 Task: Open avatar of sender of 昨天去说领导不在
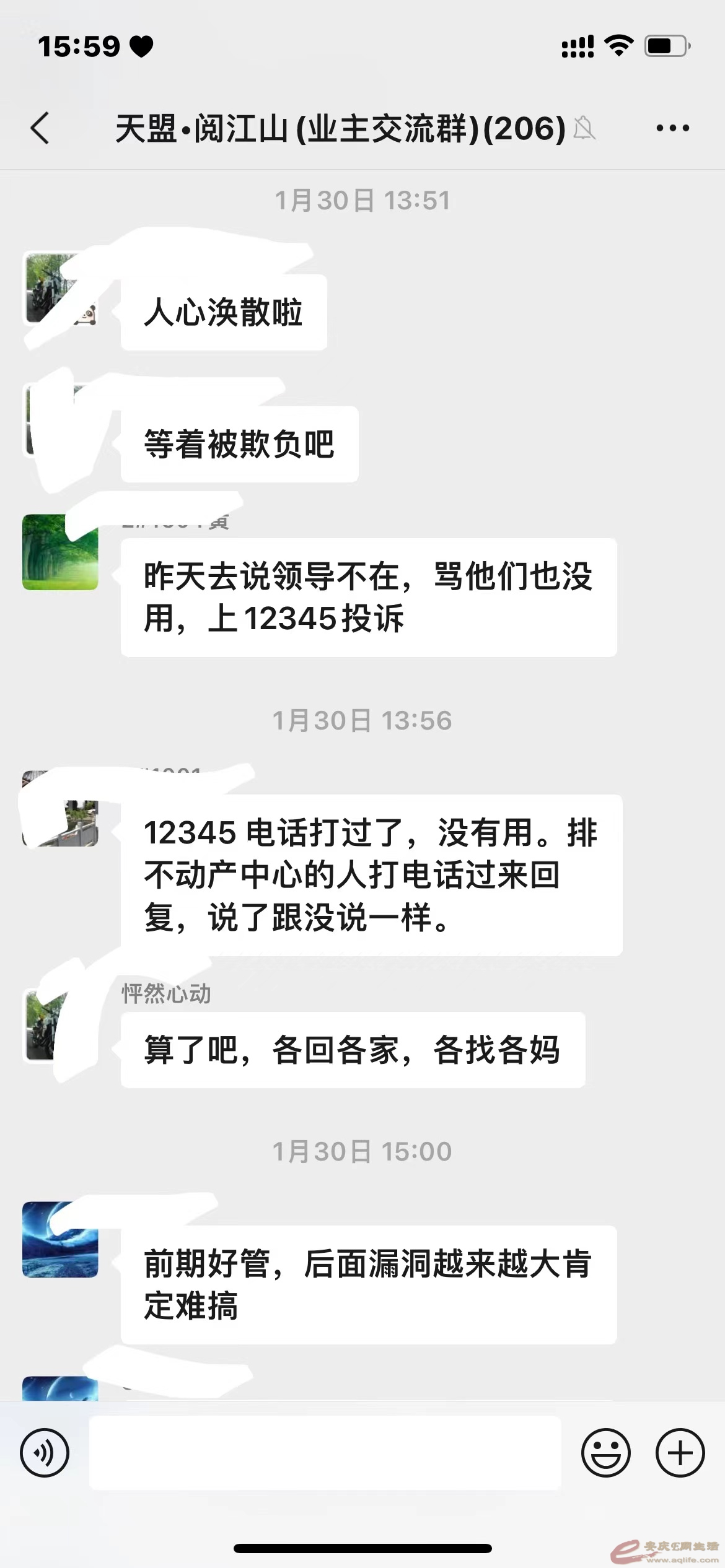coord(60,552)
